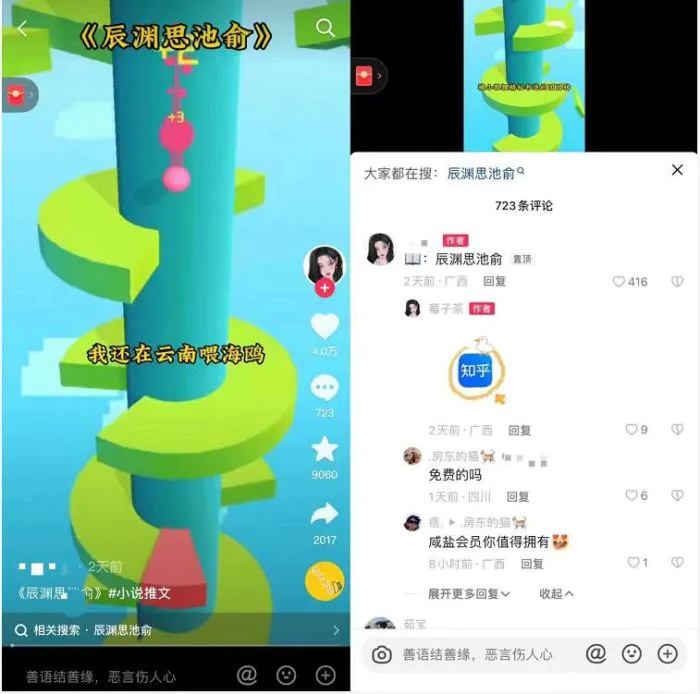Open the spinning music disc

coord(325,580)
